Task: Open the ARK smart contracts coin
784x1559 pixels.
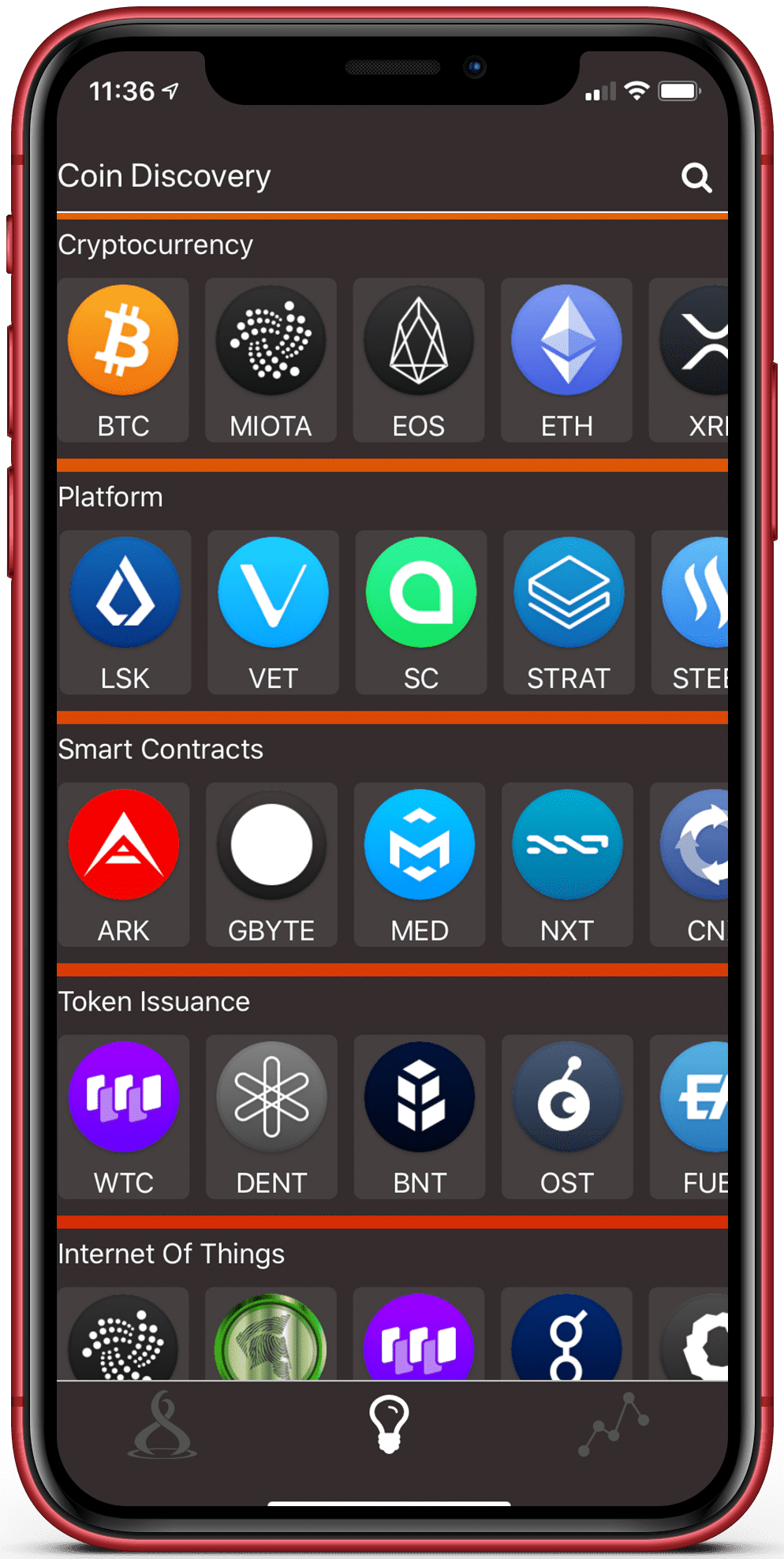Action: click(124, 865)
